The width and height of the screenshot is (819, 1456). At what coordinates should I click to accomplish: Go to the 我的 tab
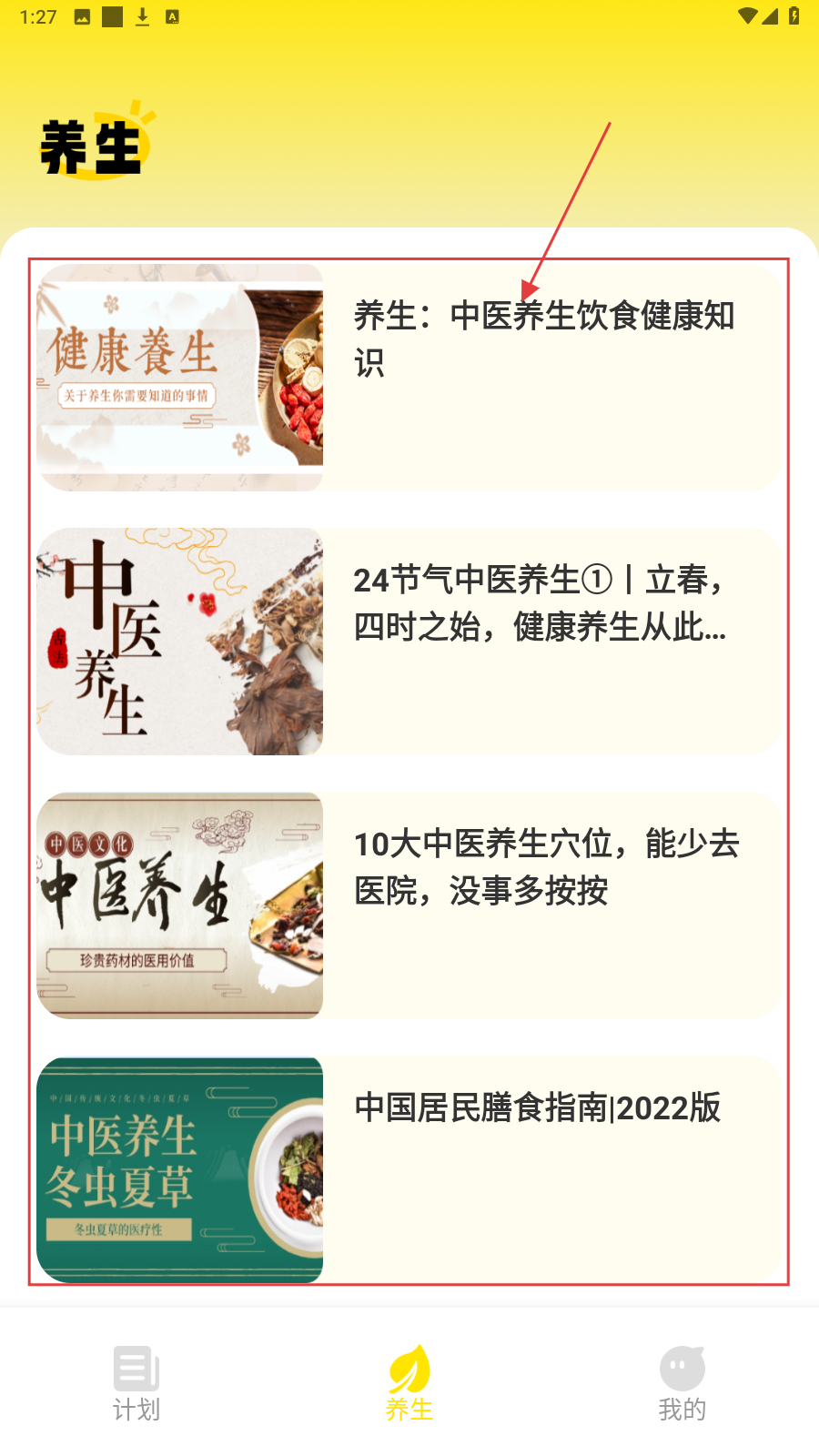point(682,1383)
